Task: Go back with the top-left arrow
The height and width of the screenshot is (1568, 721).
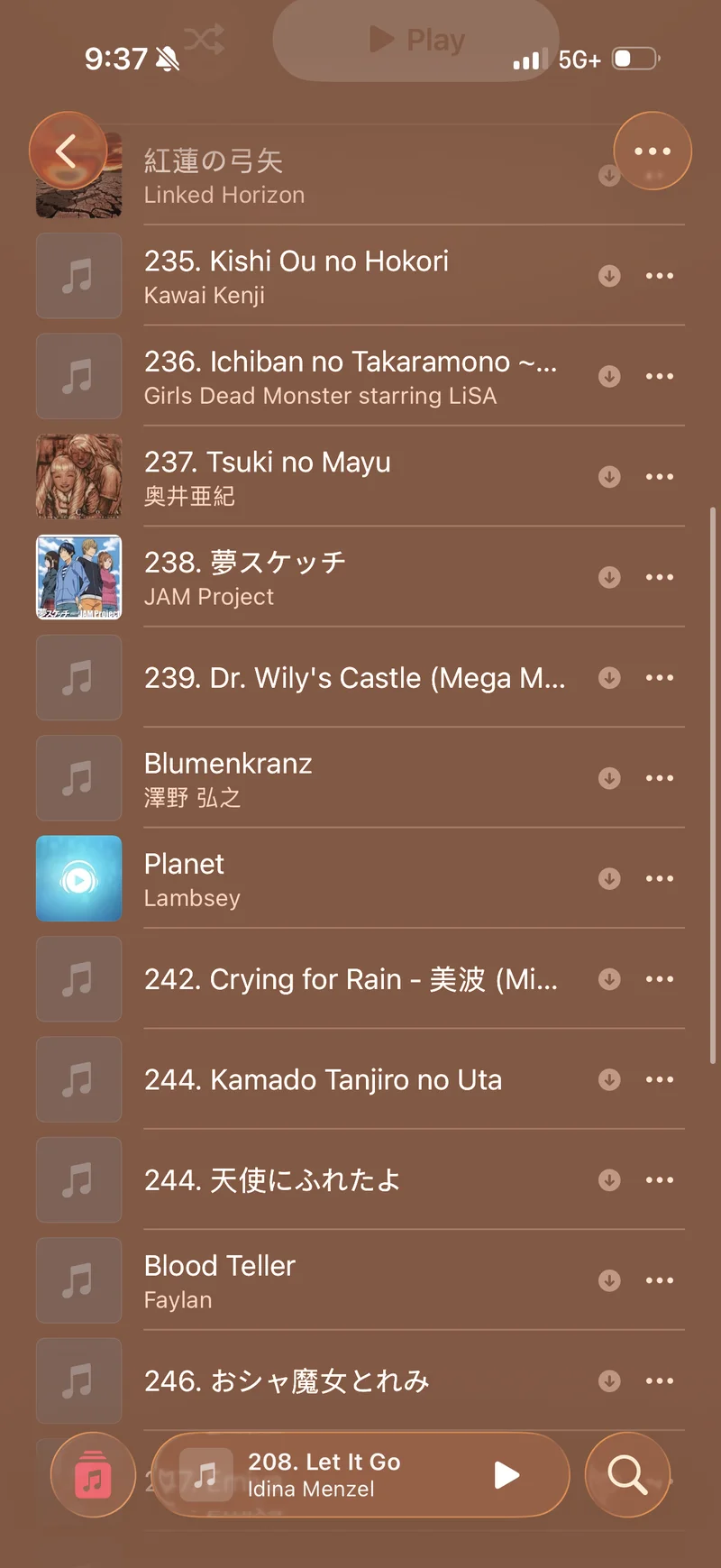Action: coord(68,151)
